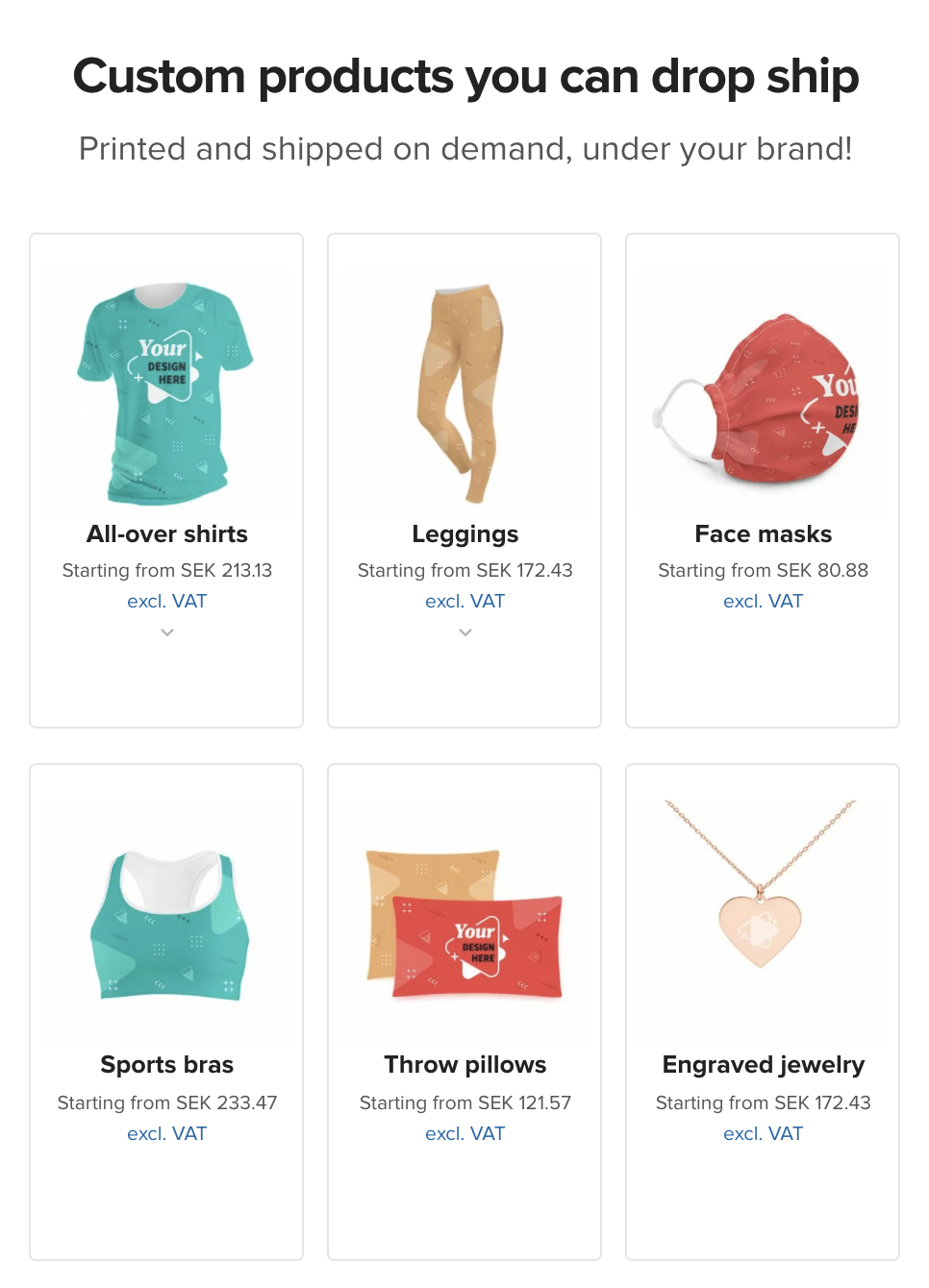Expand the chevron under Leggings
929x1288 pixels.
465,632
